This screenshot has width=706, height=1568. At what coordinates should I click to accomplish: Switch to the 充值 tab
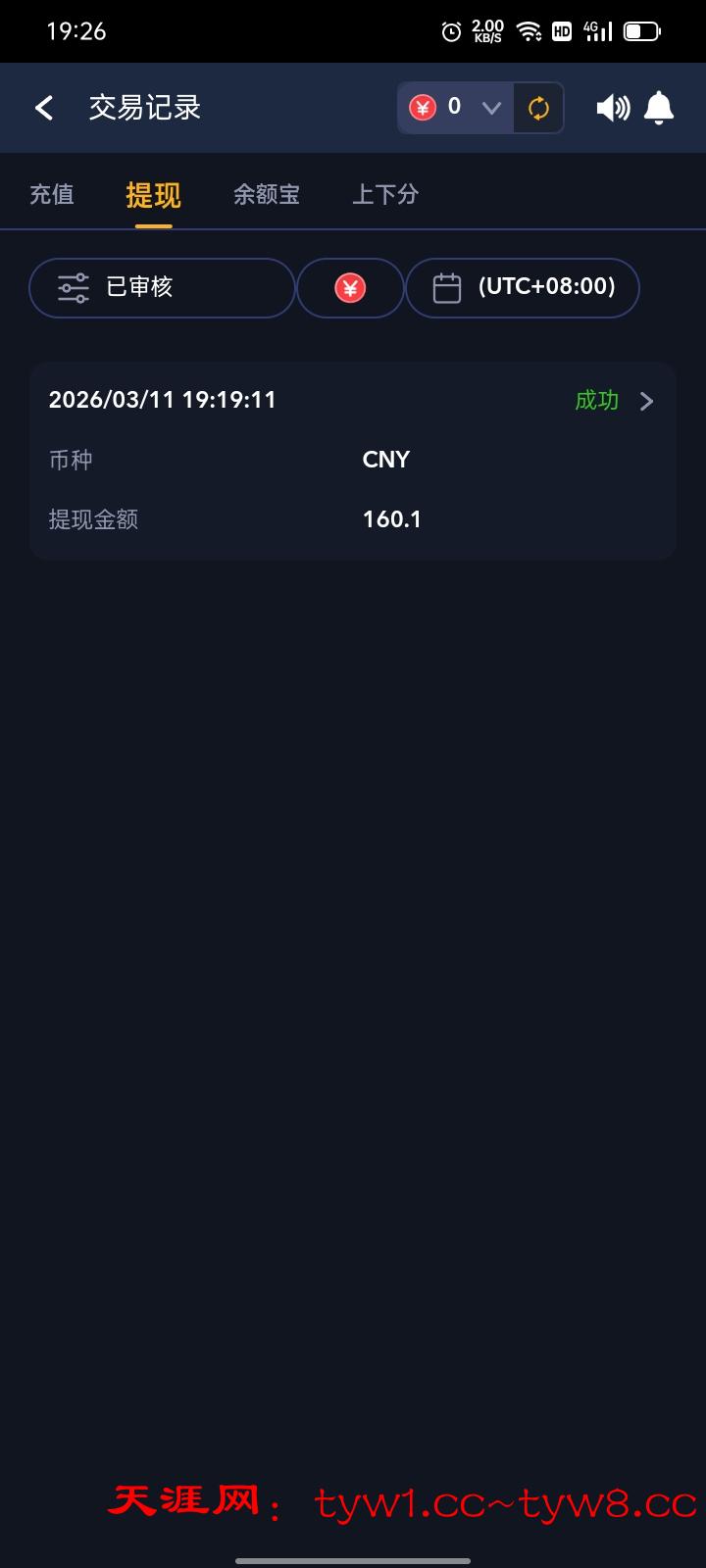[52, 194]
